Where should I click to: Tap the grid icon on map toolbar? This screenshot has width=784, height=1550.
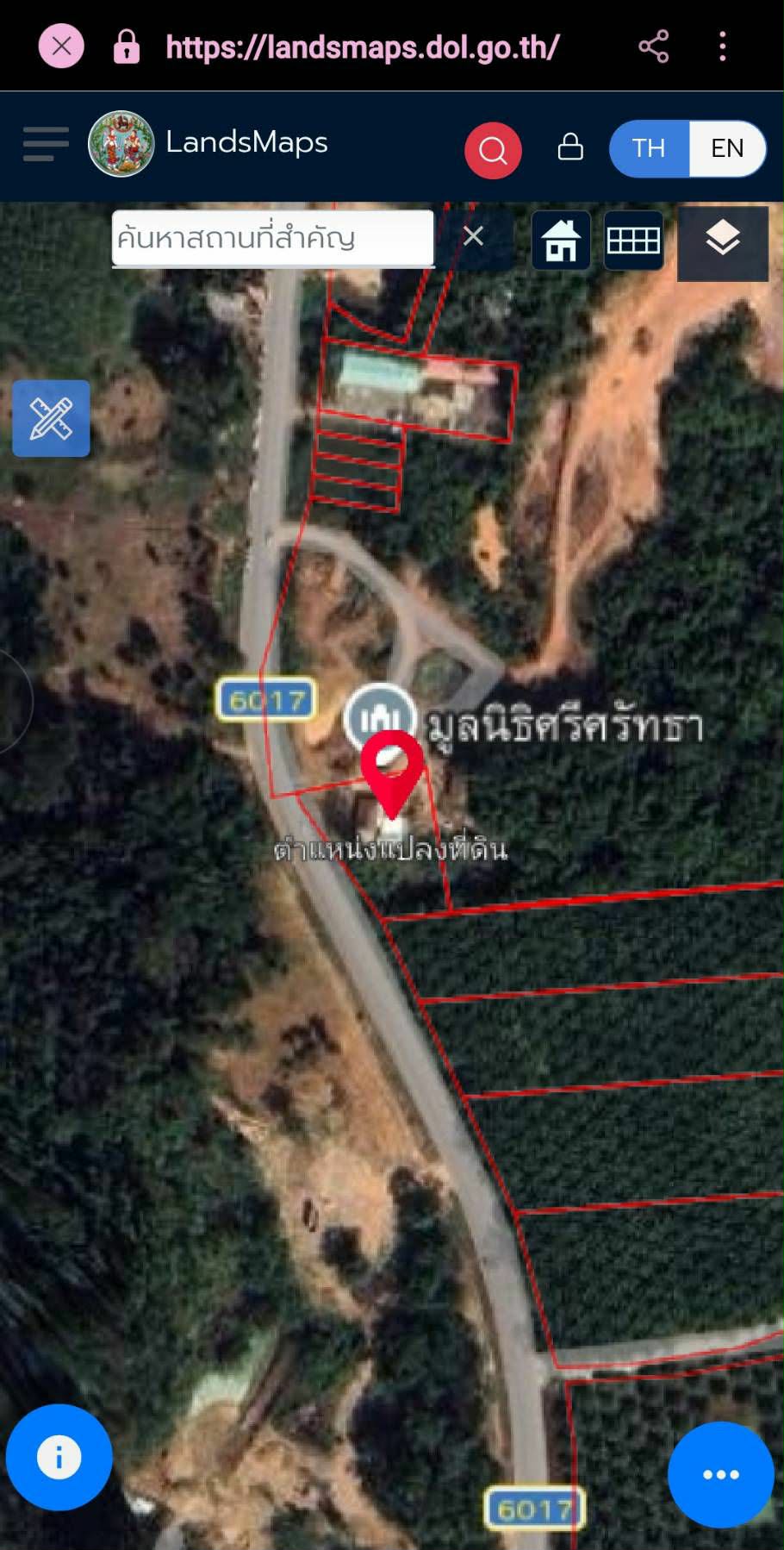point(633,241)
